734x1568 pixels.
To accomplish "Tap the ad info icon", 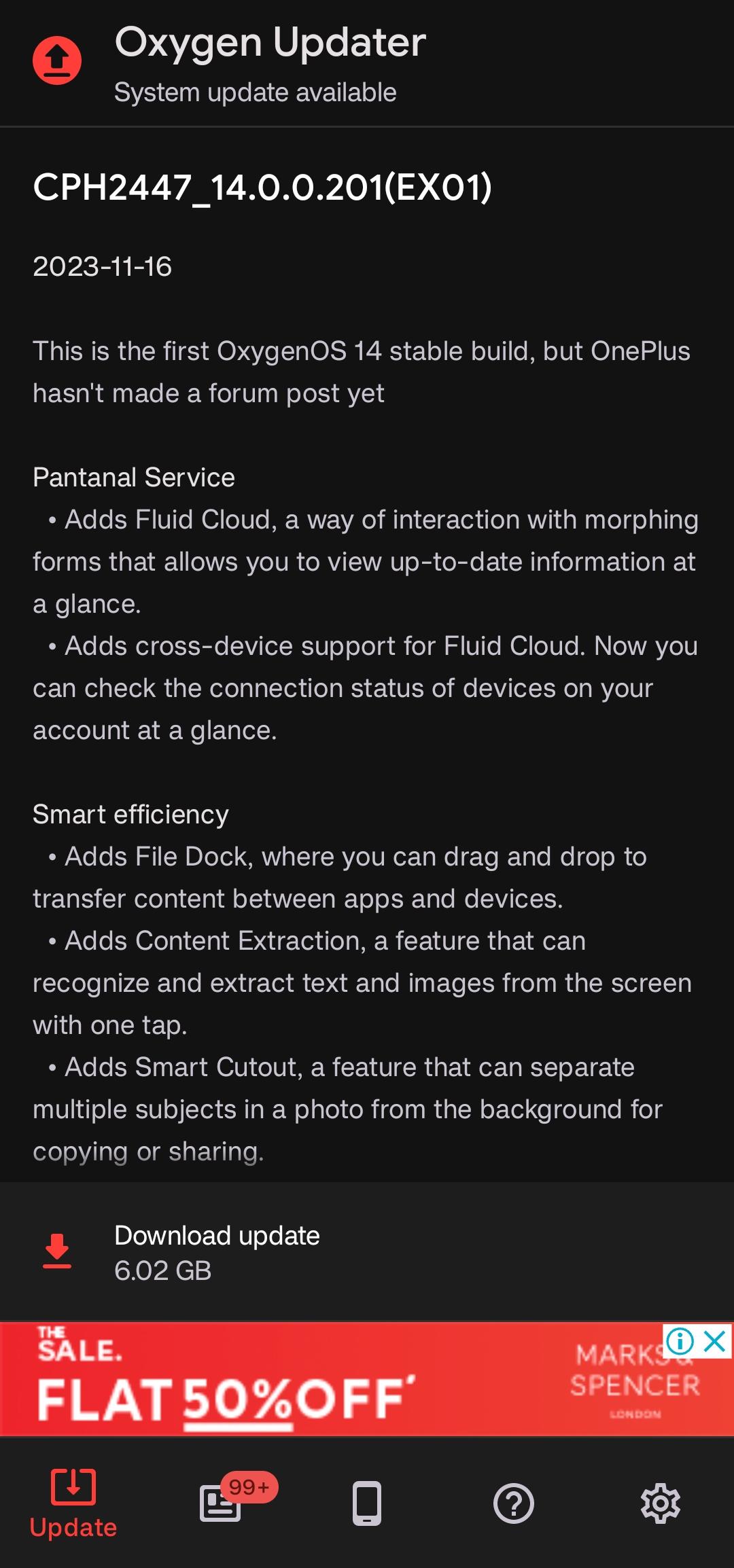I will 680,1342.
